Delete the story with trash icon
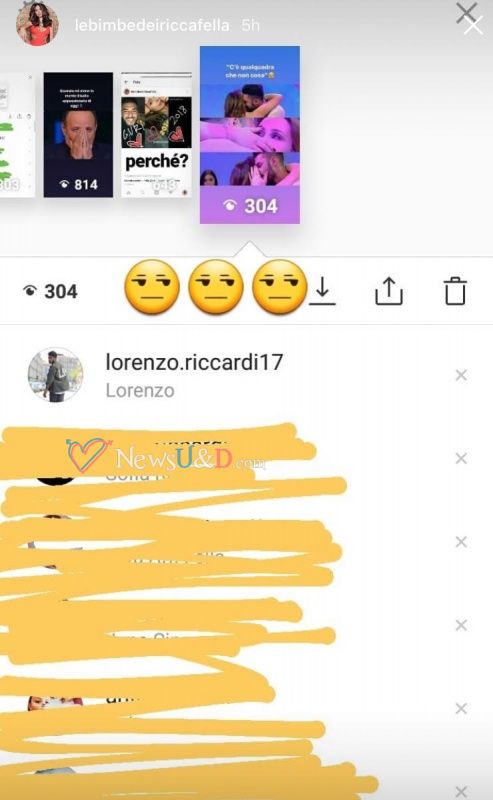This screenshot has height=800, width=493. point(455,291)
